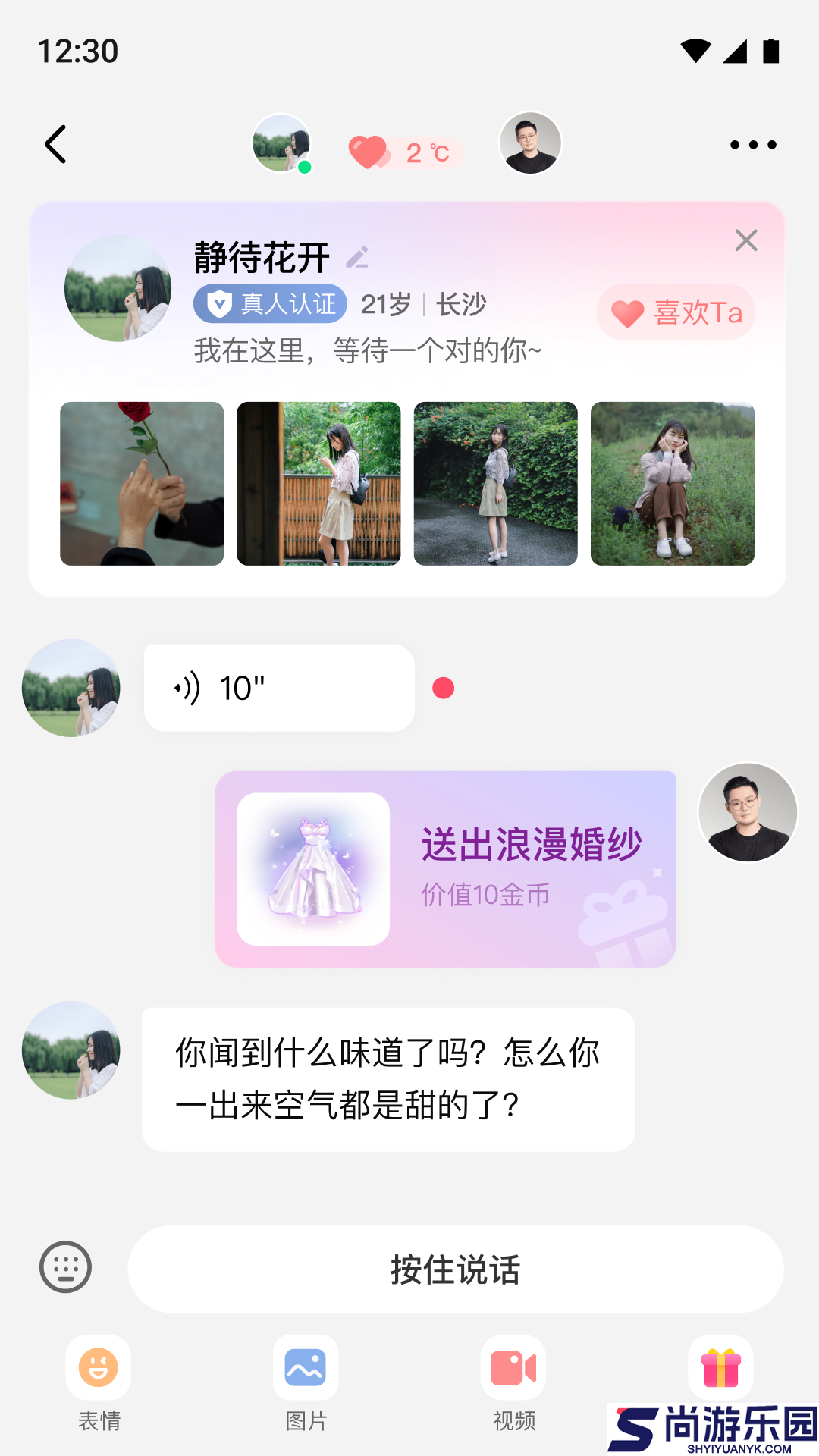This screenshot has height=1456, width=819.
Task: Tap 静待花开's profile avatar on the card
Action: point(117,288)
